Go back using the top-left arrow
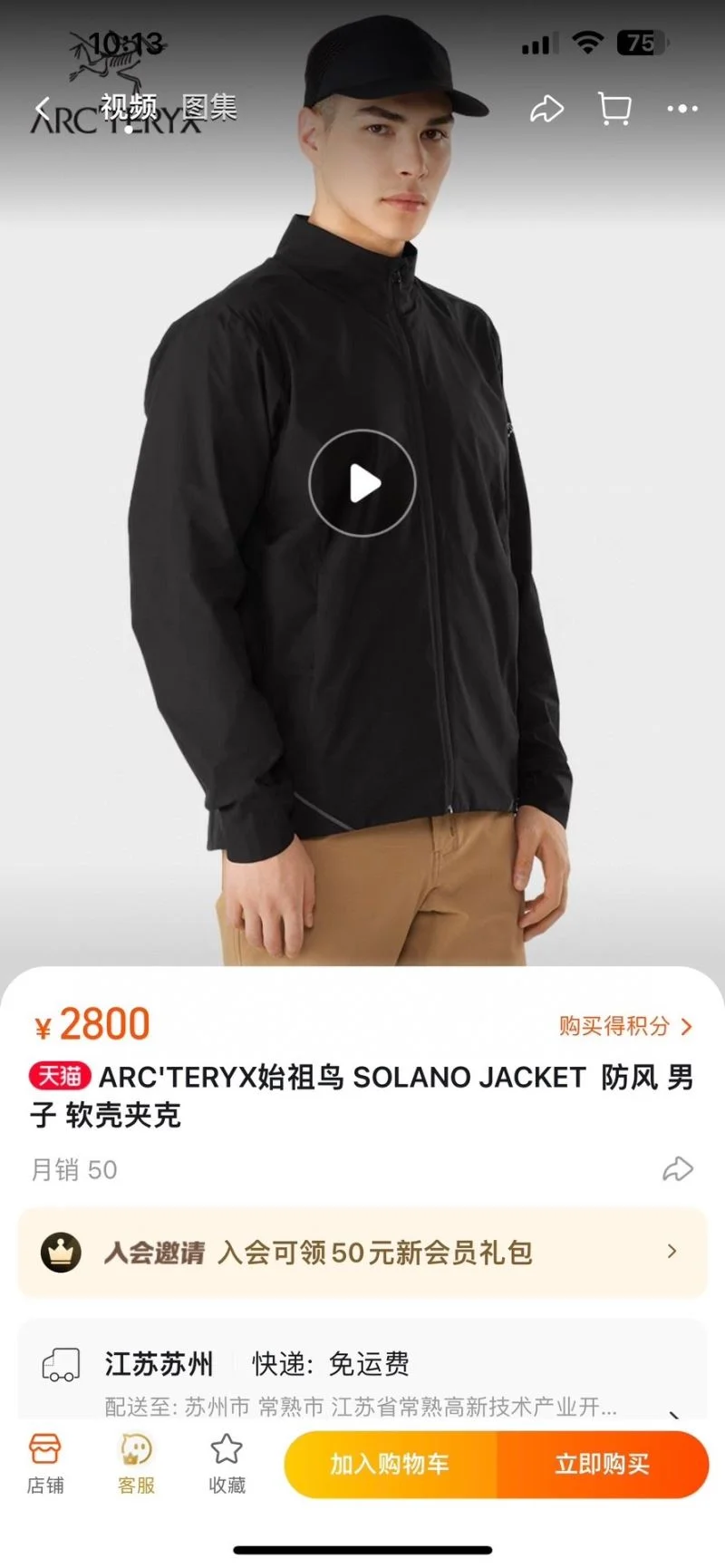 tap(42, 110)
